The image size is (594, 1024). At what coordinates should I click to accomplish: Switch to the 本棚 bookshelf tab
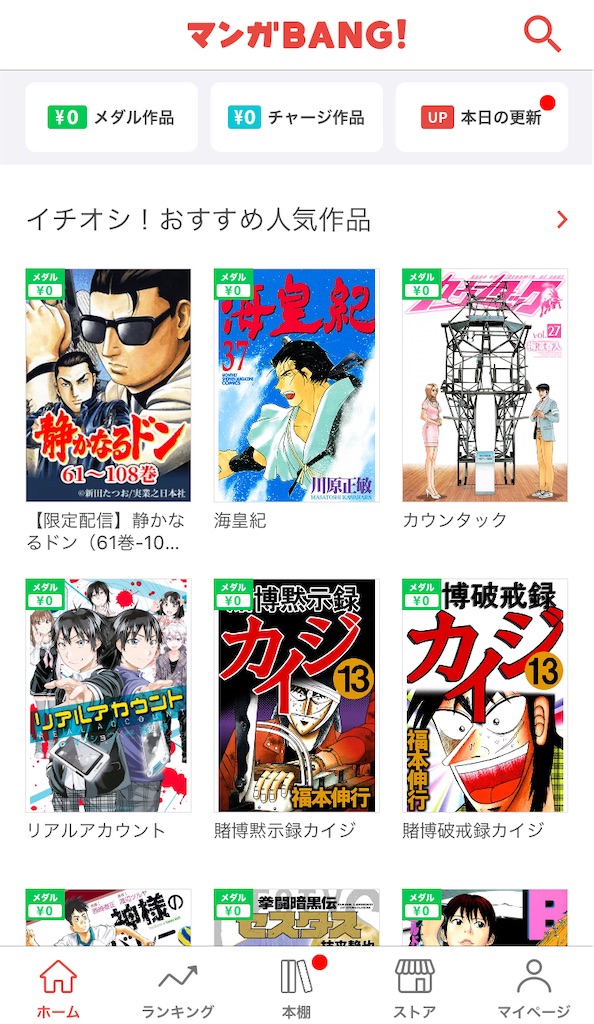coord(296,987)
